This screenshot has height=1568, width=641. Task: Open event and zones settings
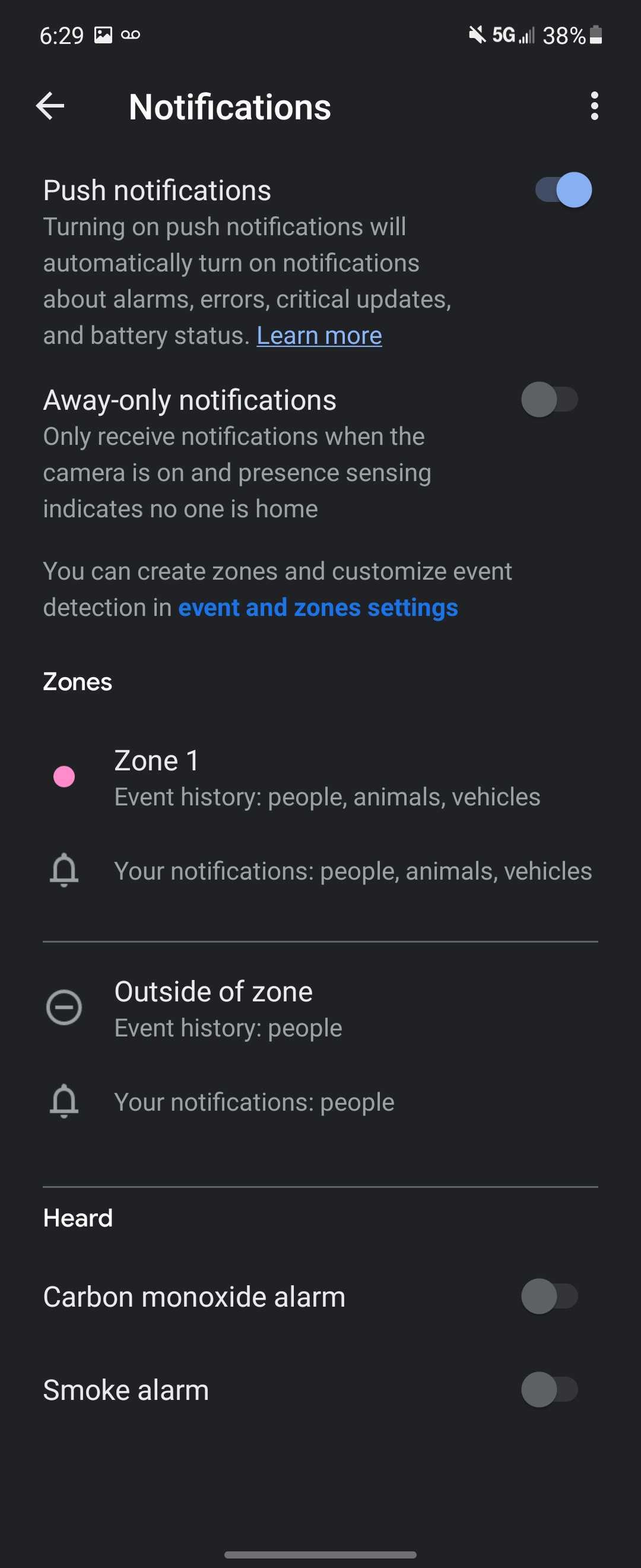tap(318, 608)
